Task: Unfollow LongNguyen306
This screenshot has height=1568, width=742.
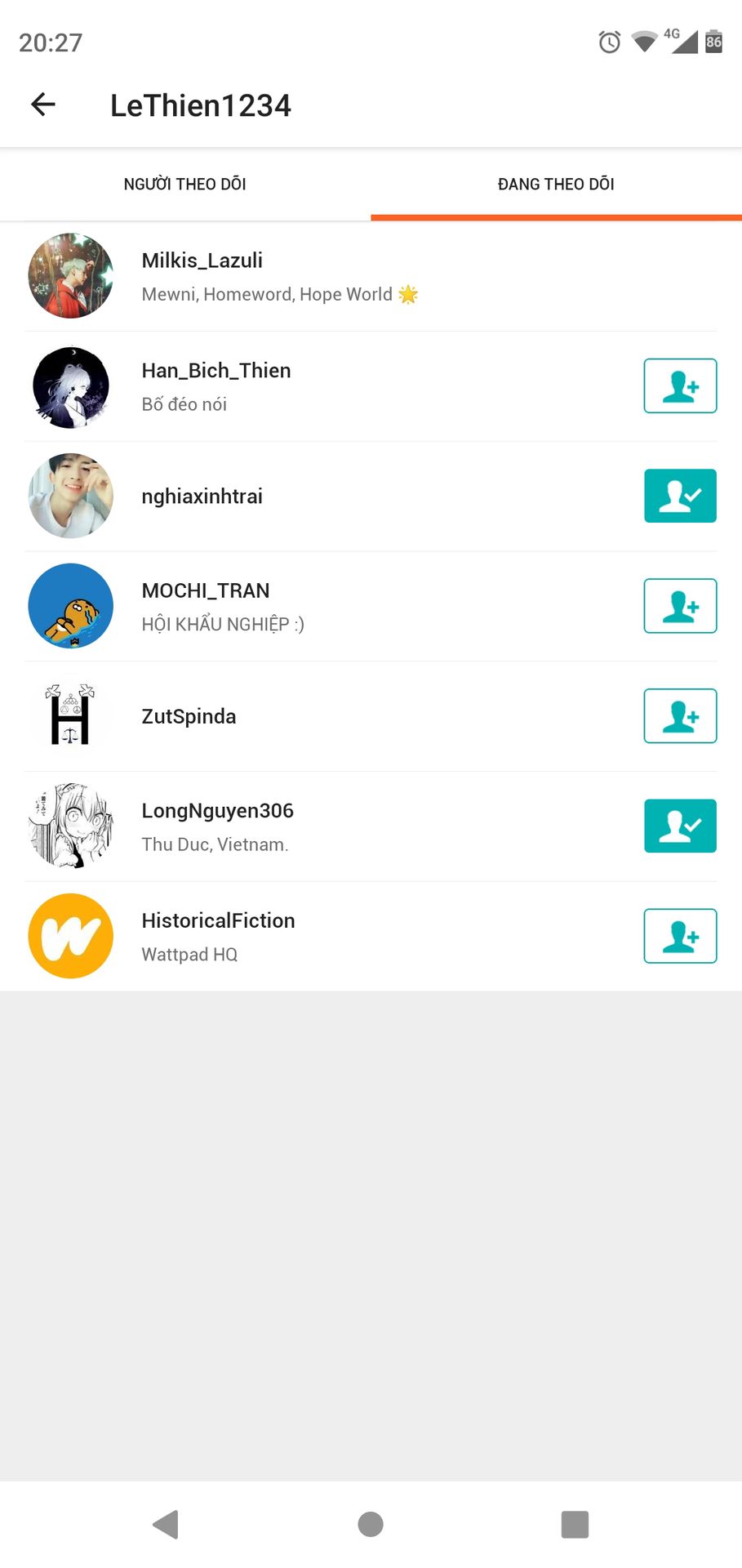Action: tap(680, 826)
